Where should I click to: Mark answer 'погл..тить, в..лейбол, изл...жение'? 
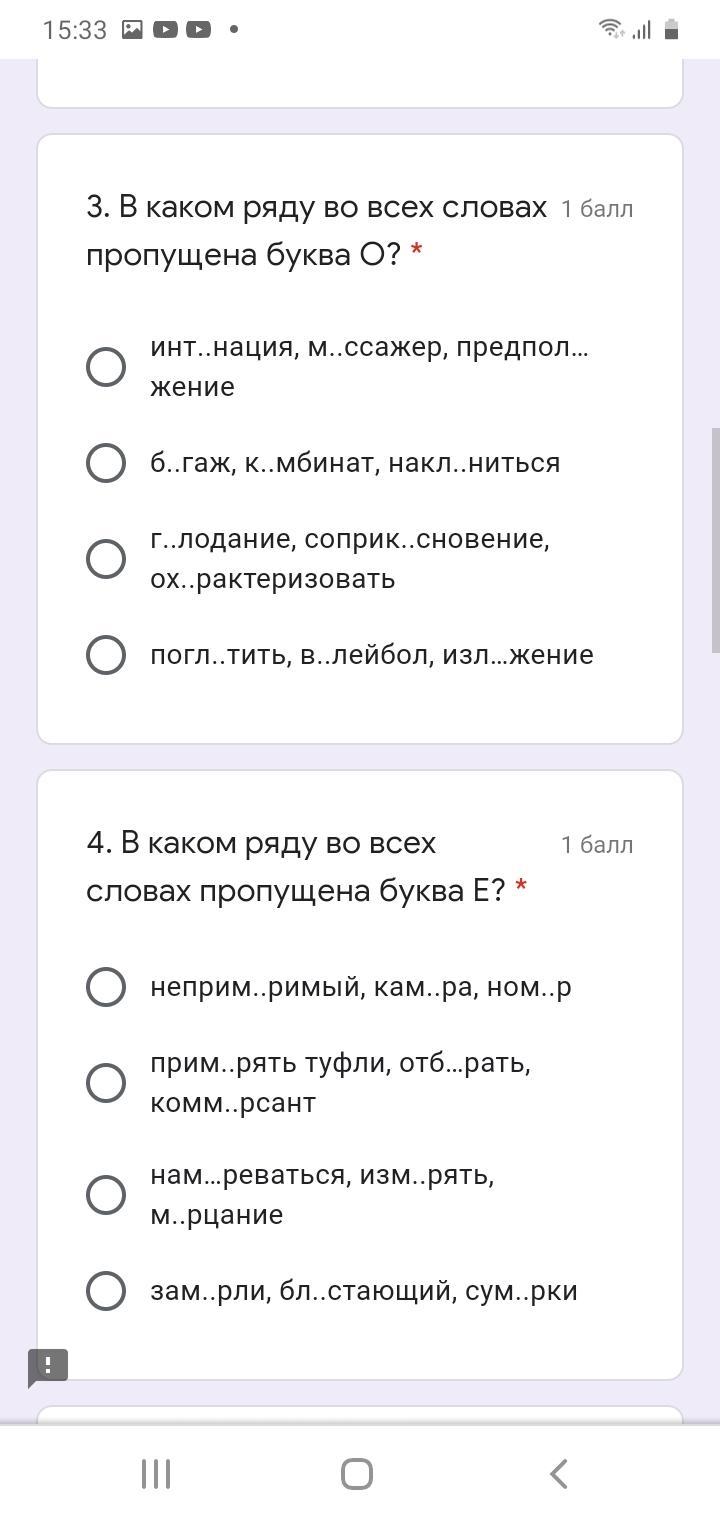point(106,655)
